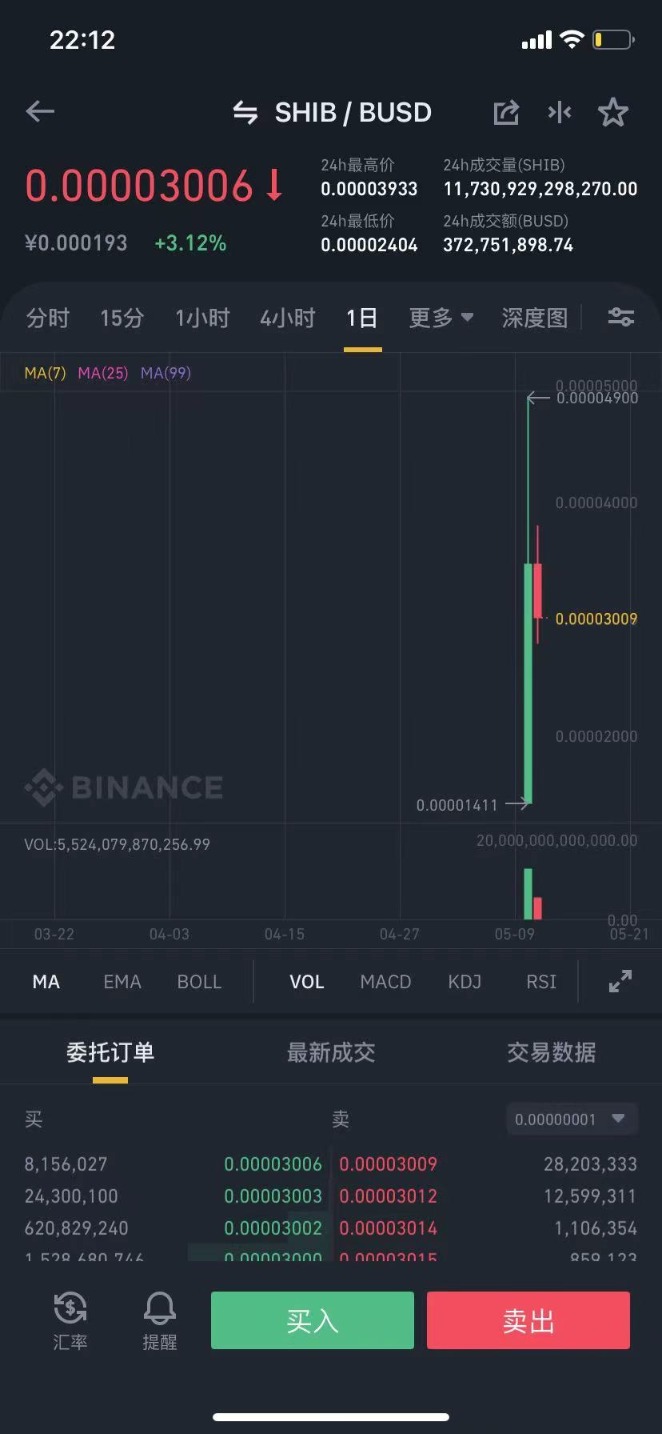Tap the 买入 buy button
662x1434 pixels.
[312, 1320]
